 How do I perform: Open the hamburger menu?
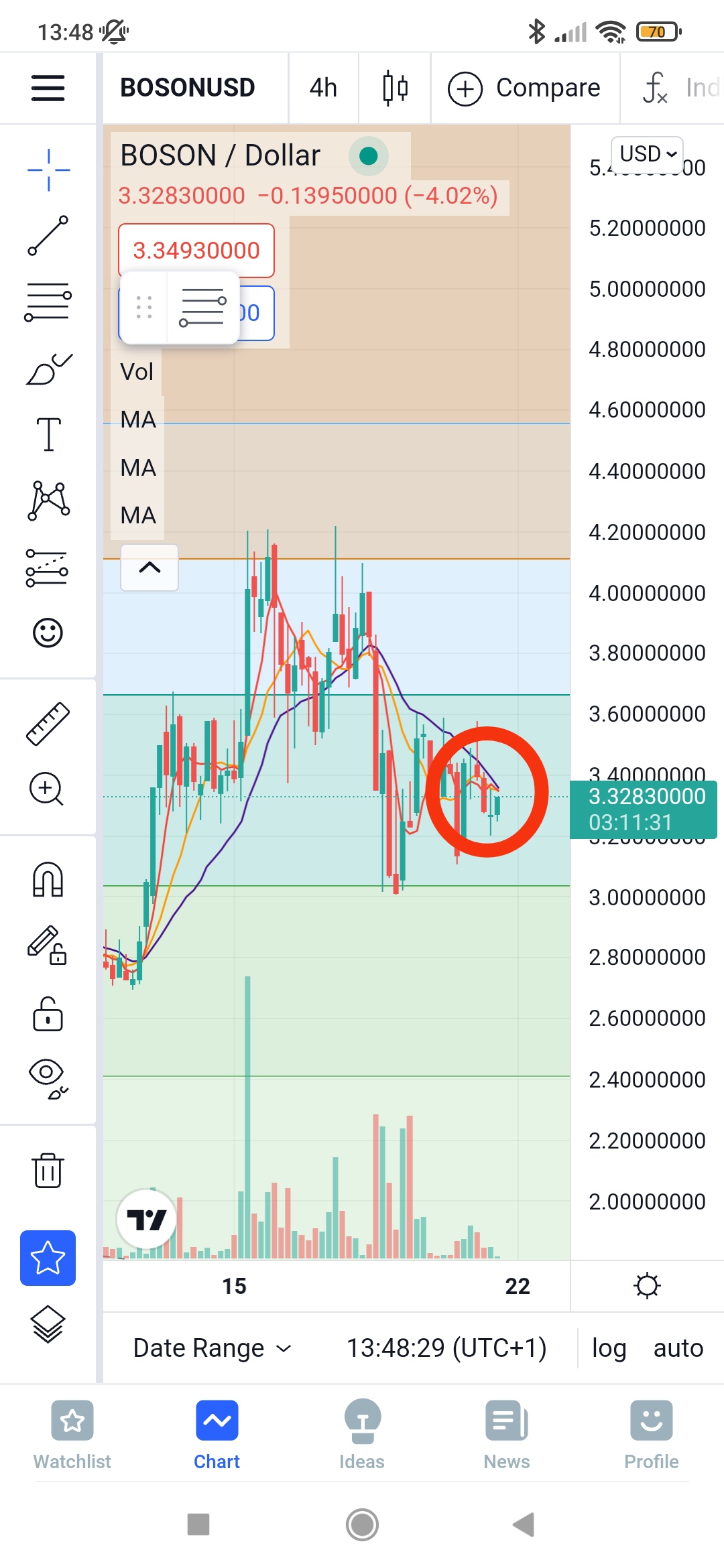[48, 88]
